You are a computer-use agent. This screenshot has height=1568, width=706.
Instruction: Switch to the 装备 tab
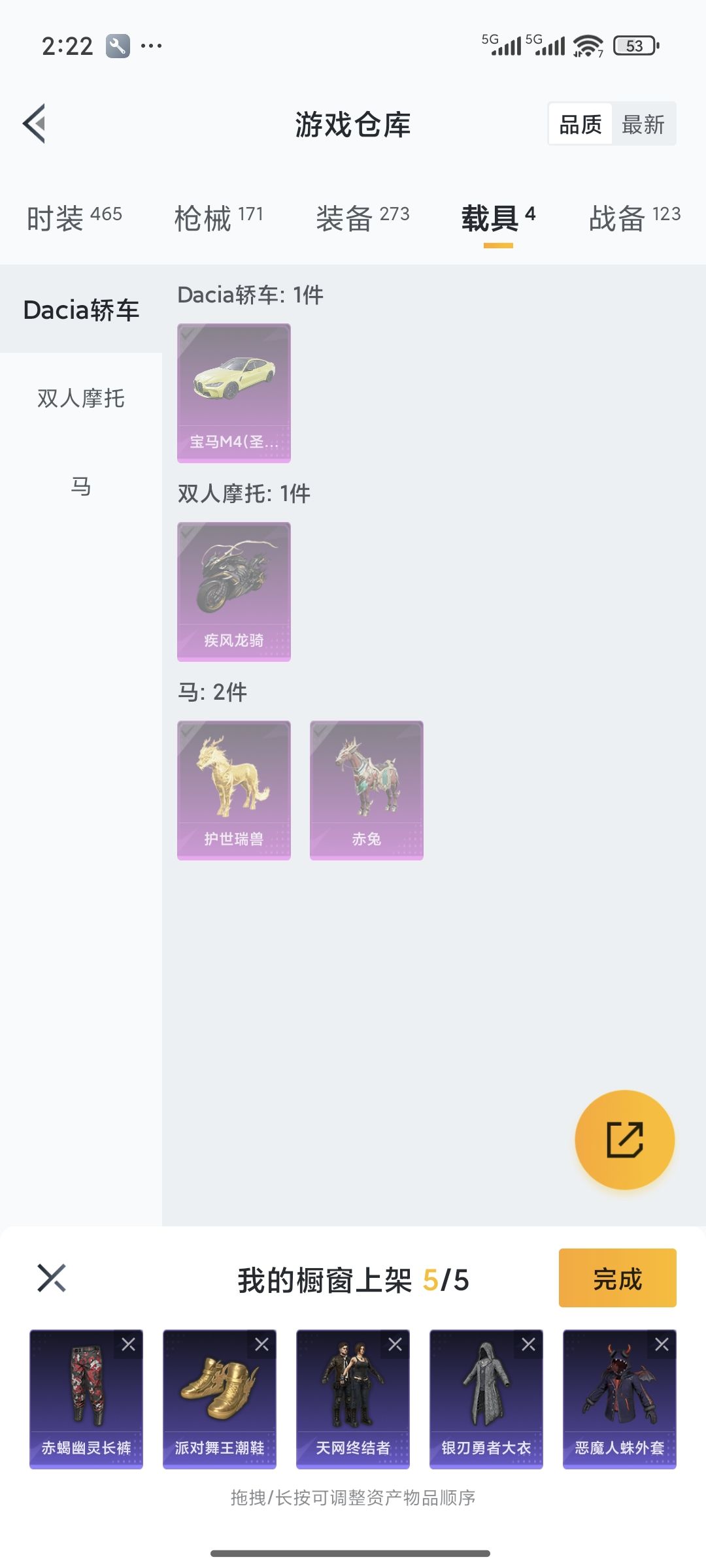[363, 218]
